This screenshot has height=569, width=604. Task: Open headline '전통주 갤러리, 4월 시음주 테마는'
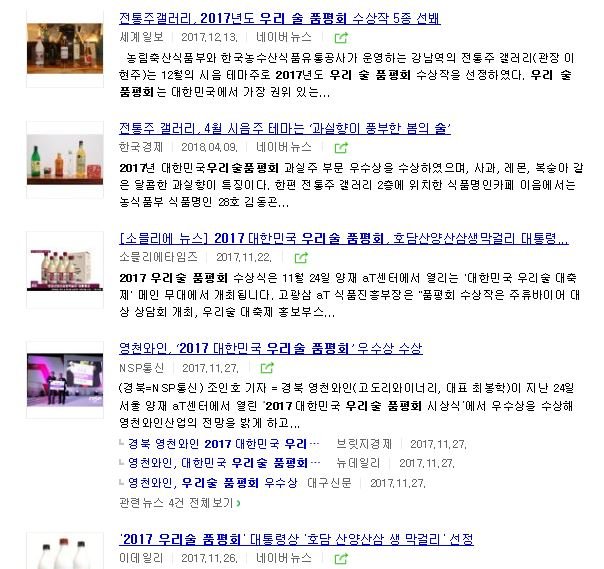click(x=284, y=128)
